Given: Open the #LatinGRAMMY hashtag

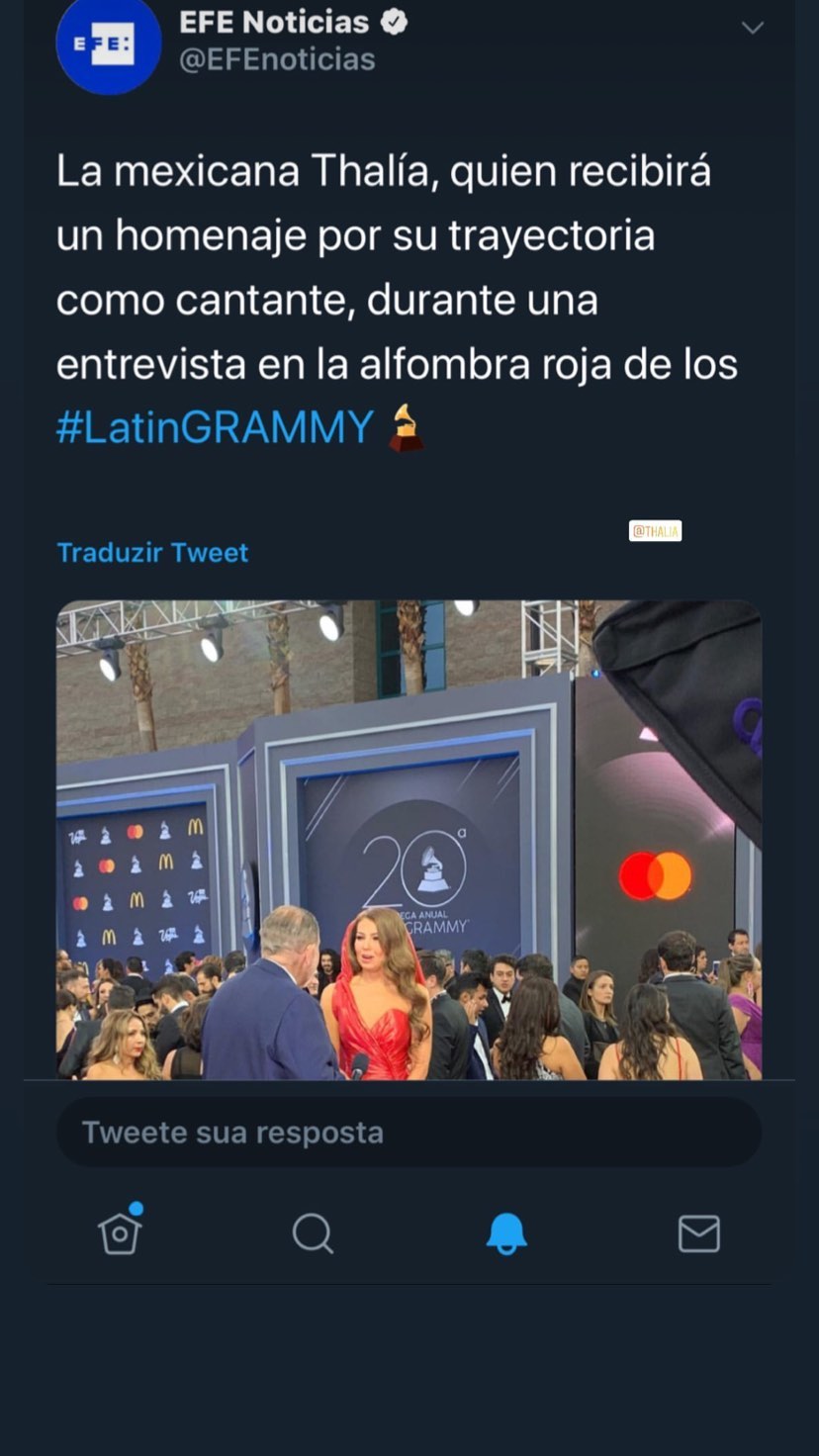Looking at the screenshot, I should point(215,427).
